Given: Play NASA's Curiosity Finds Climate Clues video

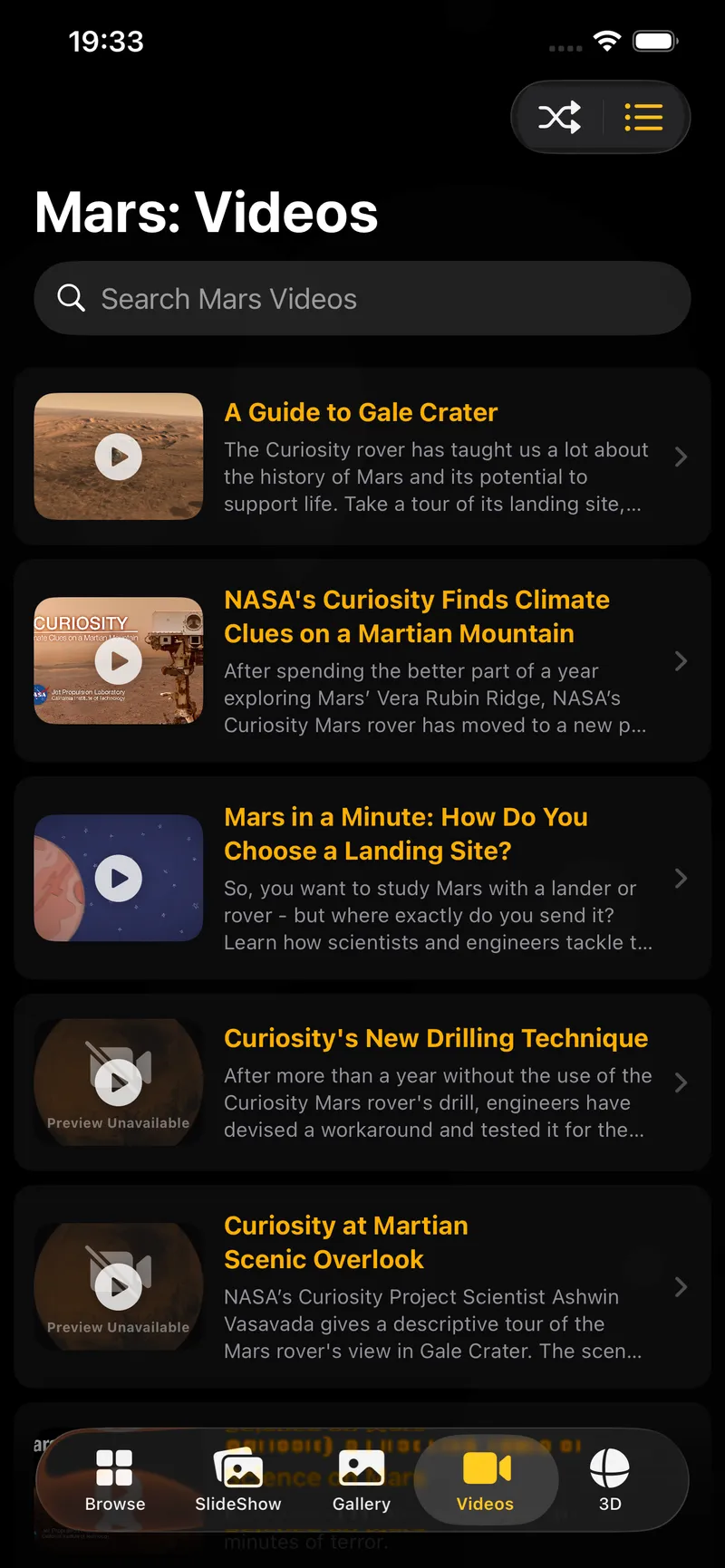Looking at the screenshot, I should point(118,660).
